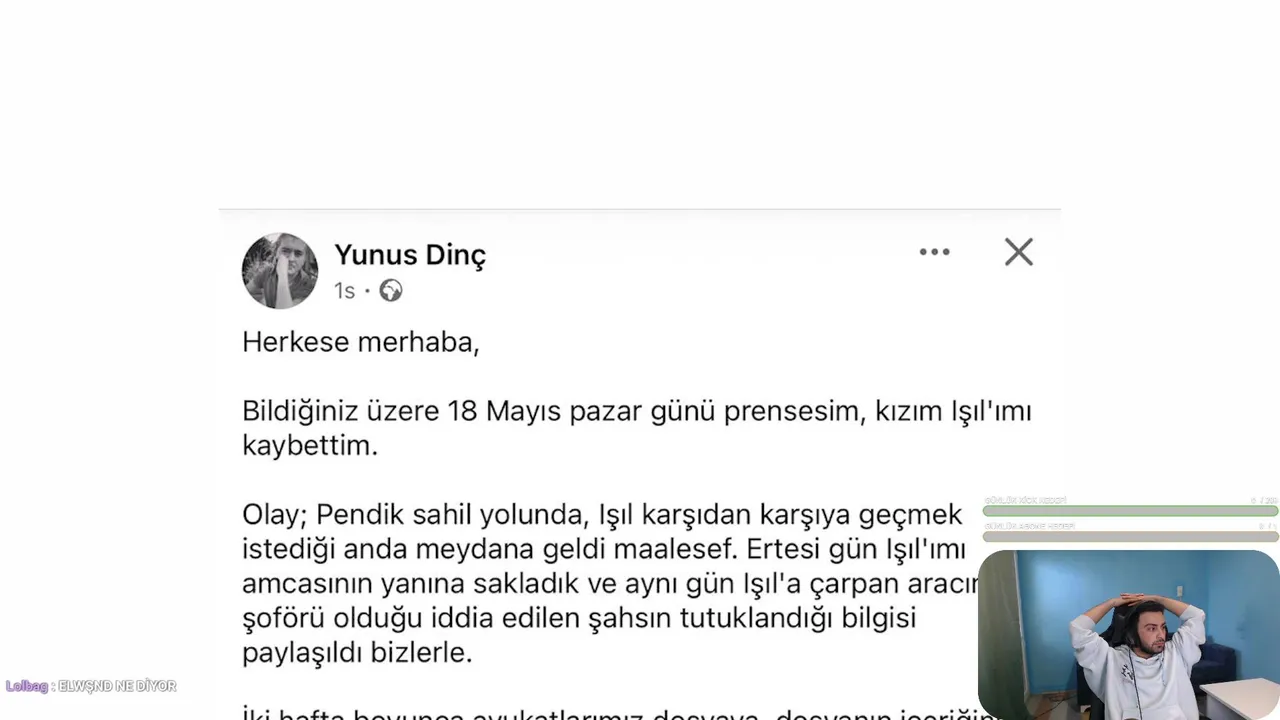Screen dimensions: 1280x720
Task: Open Yunus Dinç's profile picture
Action: click(280, 271)
